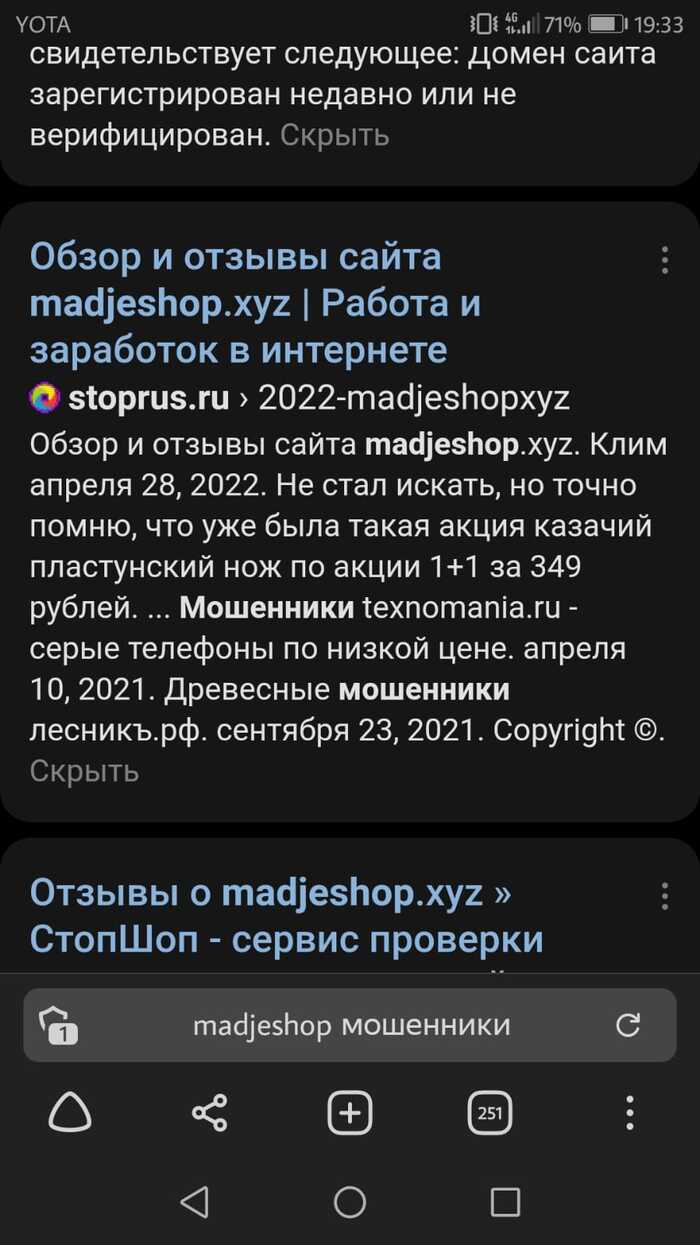
Task: Reload the search results page
Action: click(628, 1025)
